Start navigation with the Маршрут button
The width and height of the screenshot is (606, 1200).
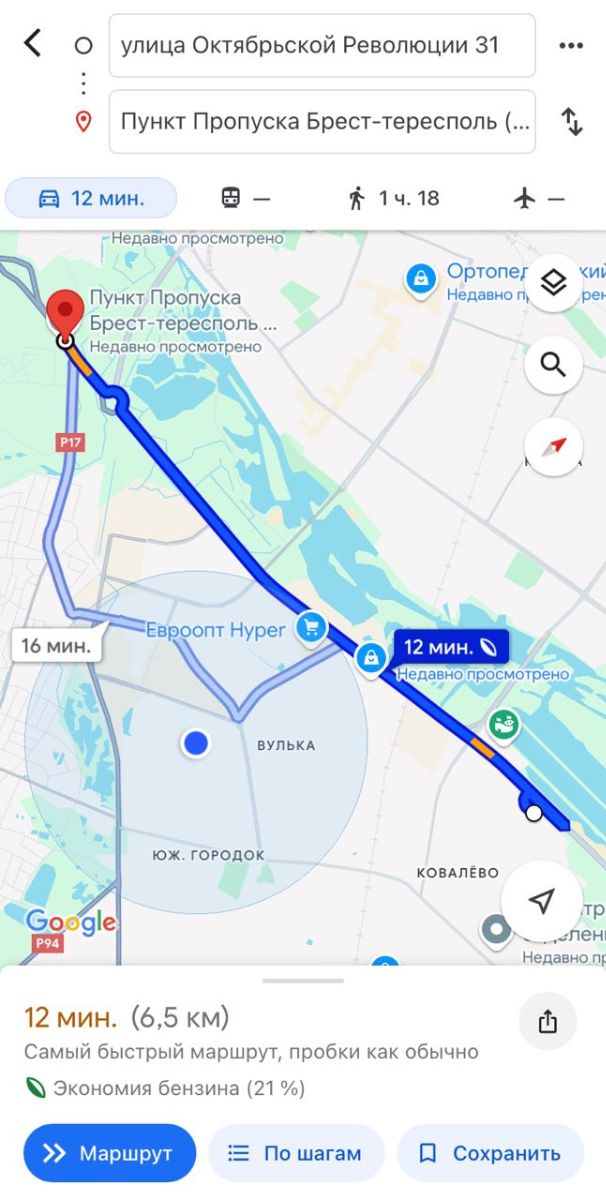point(107,1153)
